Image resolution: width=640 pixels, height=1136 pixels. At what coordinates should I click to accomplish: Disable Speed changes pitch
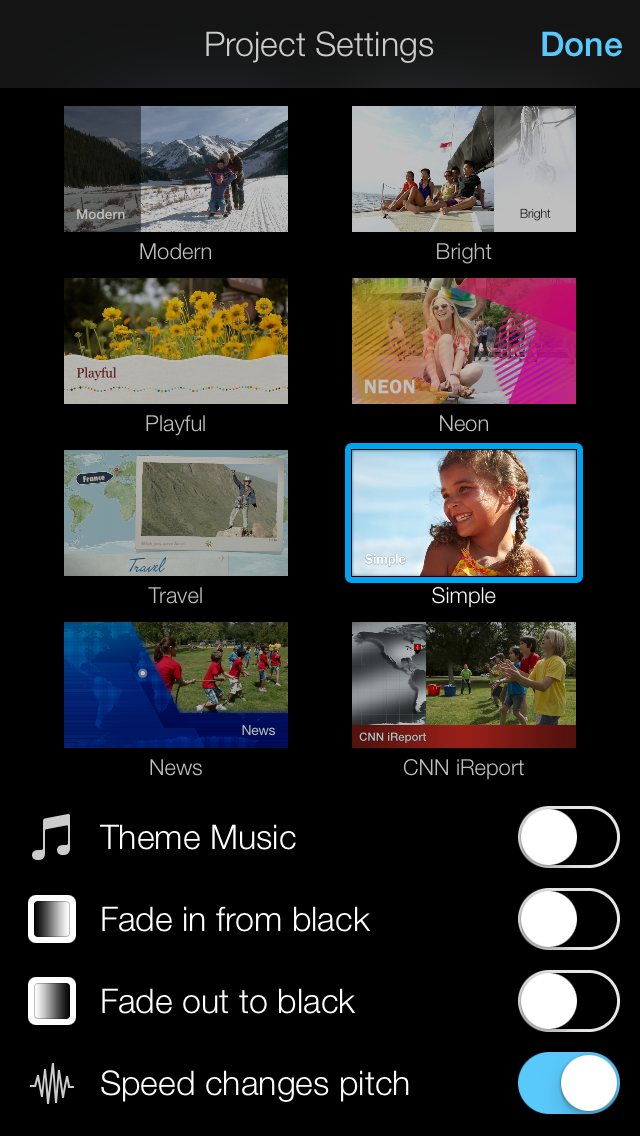click(568, 1083)
